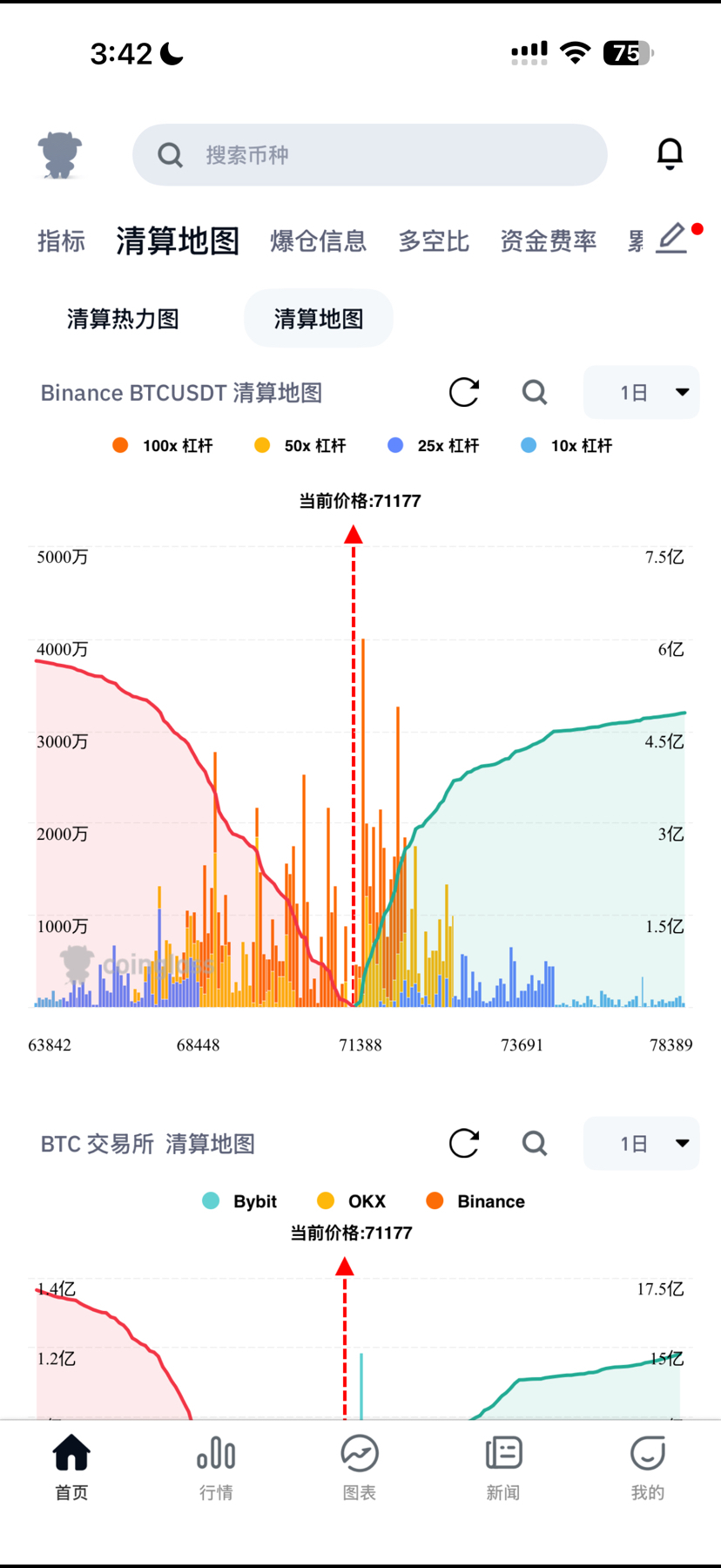
Task: Refresh the BTC 交易所 清算地图 chart
Action: point(464,1144)
